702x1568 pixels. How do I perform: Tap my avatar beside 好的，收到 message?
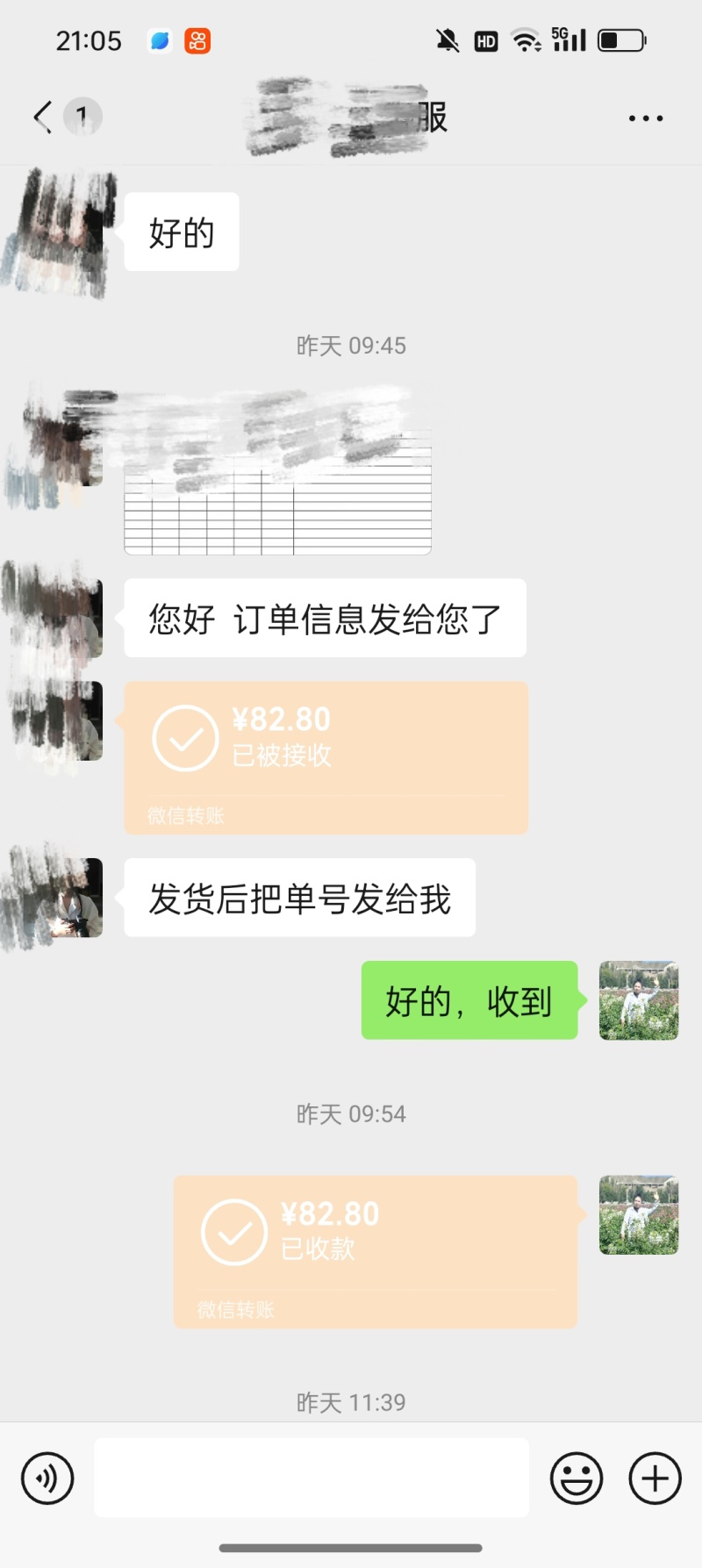click(x=639, y=1000)
